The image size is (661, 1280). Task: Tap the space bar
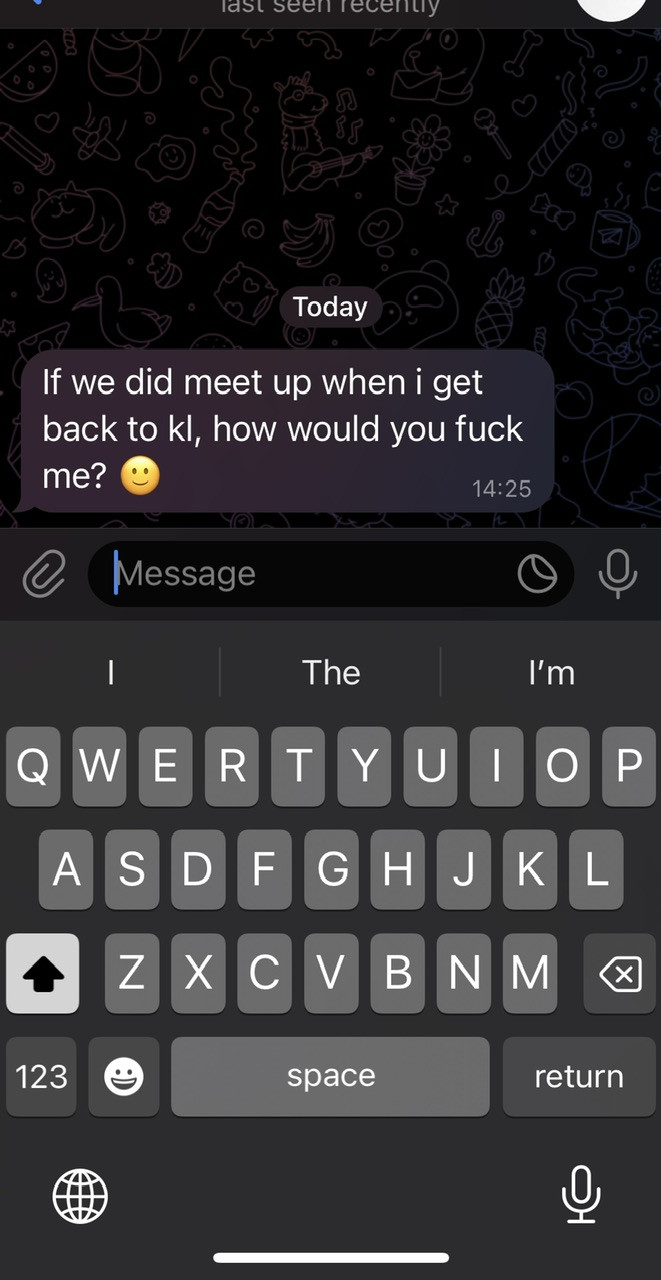[330, 1077]
